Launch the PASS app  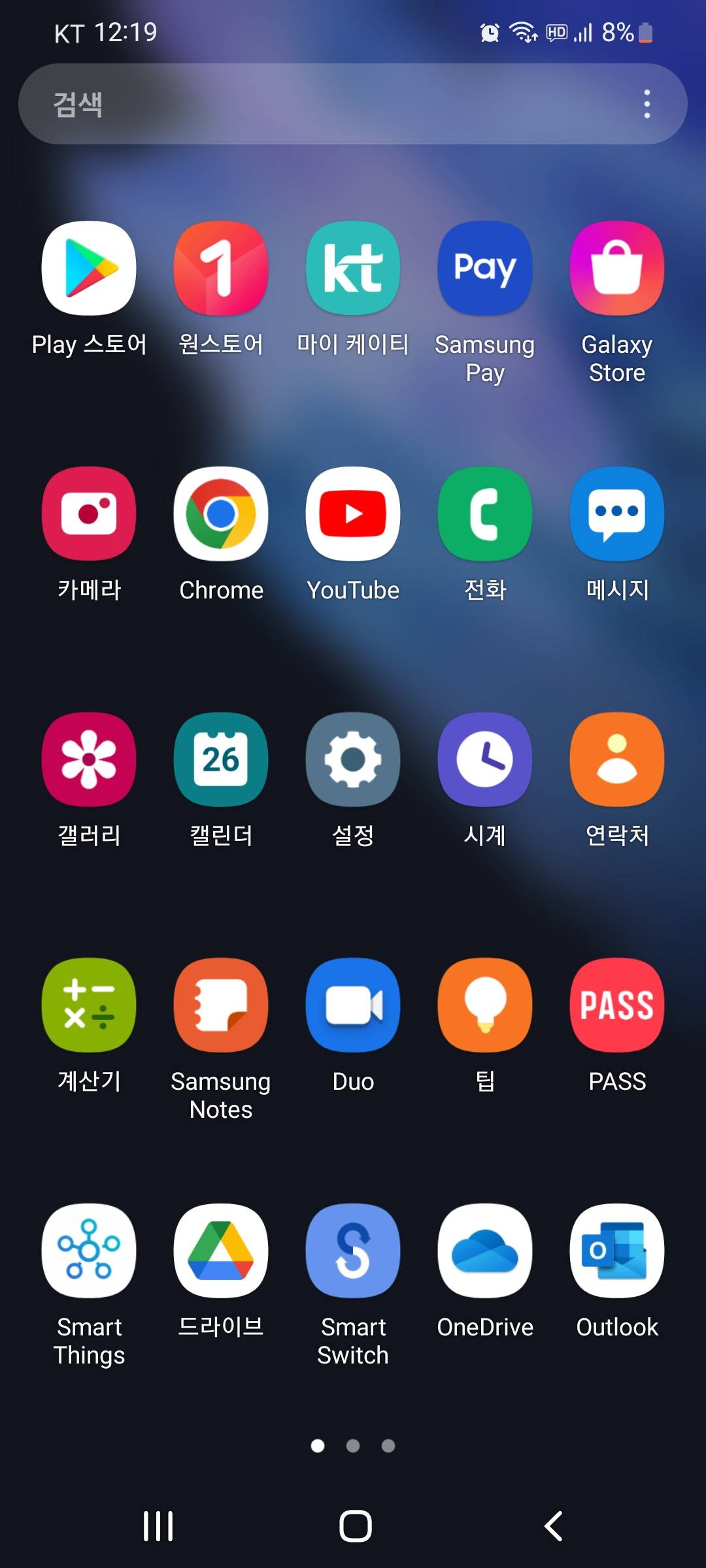point(617,1005)
